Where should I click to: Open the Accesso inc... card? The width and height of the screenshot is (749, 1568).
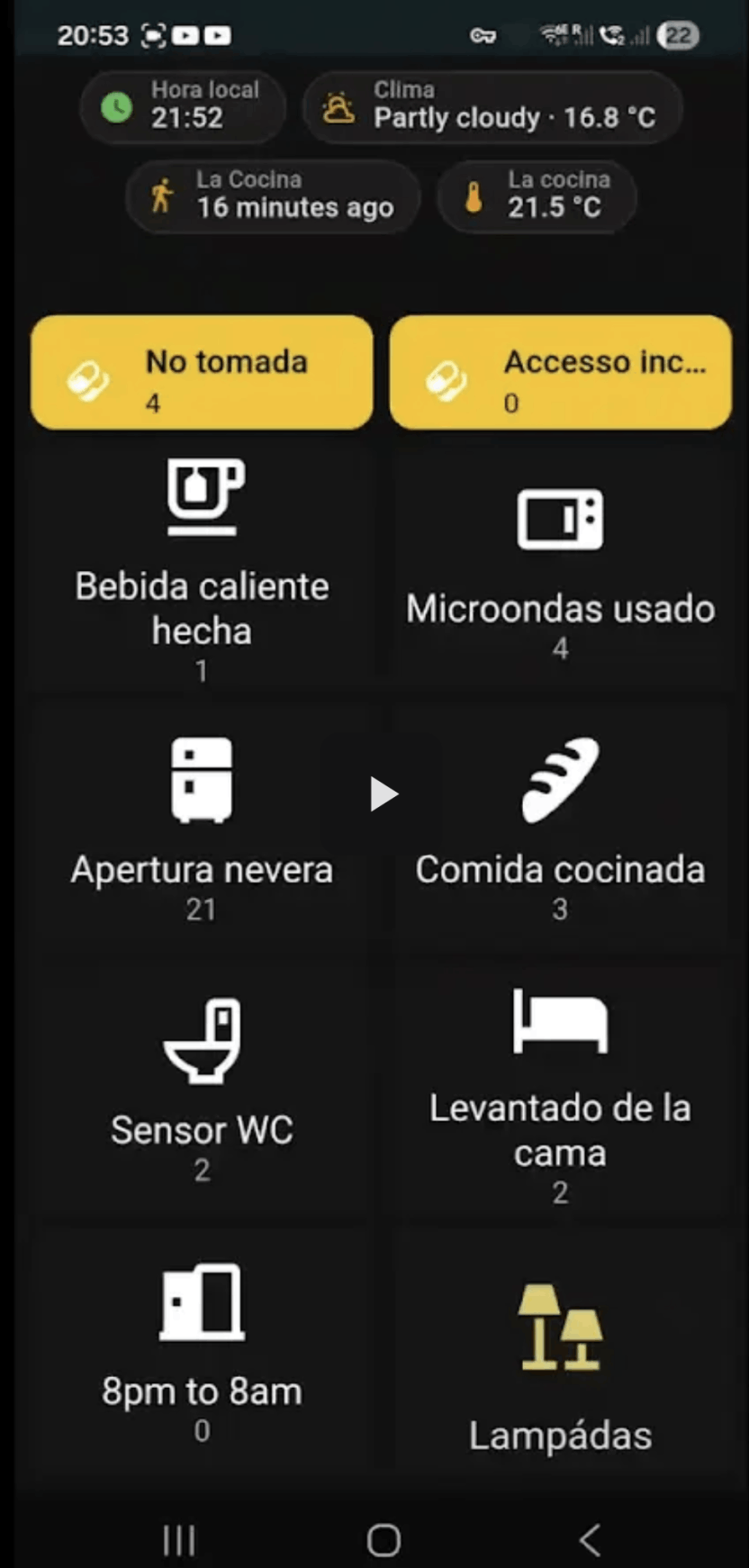click(x=560, y=372)
